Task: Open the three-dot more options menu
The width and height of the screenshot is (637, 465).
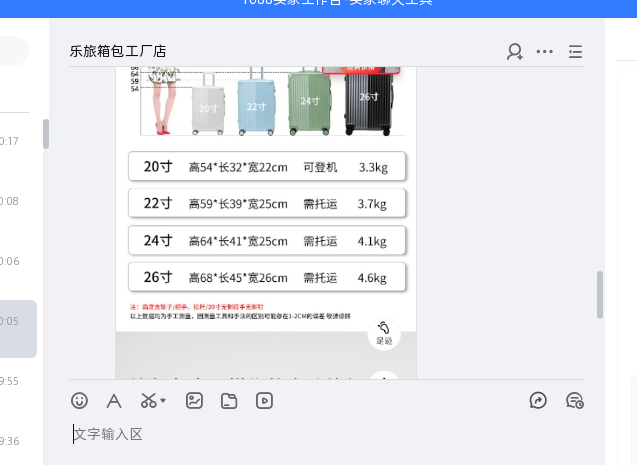Action: (545, 52)
